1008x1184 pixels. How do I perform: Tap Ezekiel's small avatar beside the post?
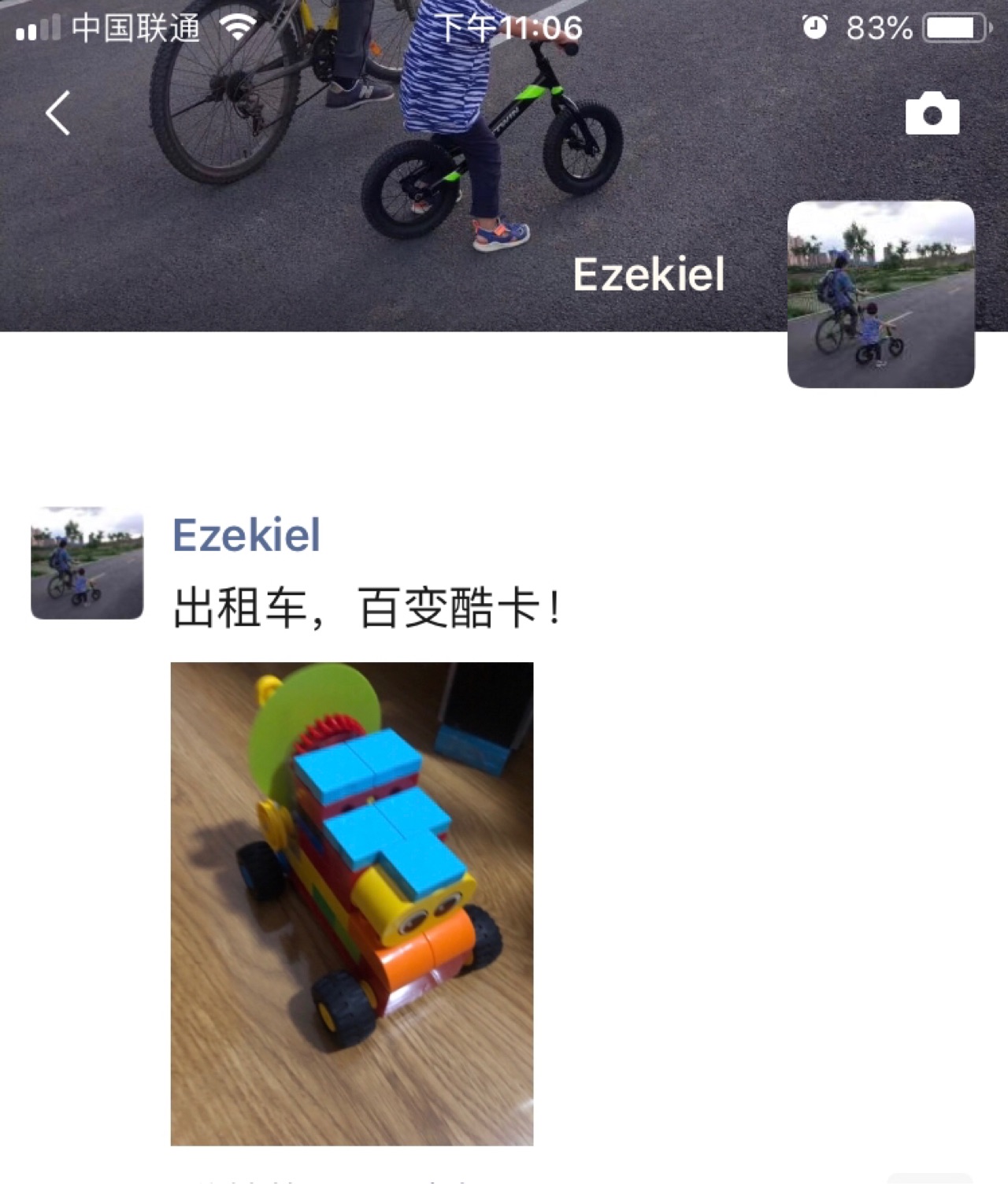(87, 563)
